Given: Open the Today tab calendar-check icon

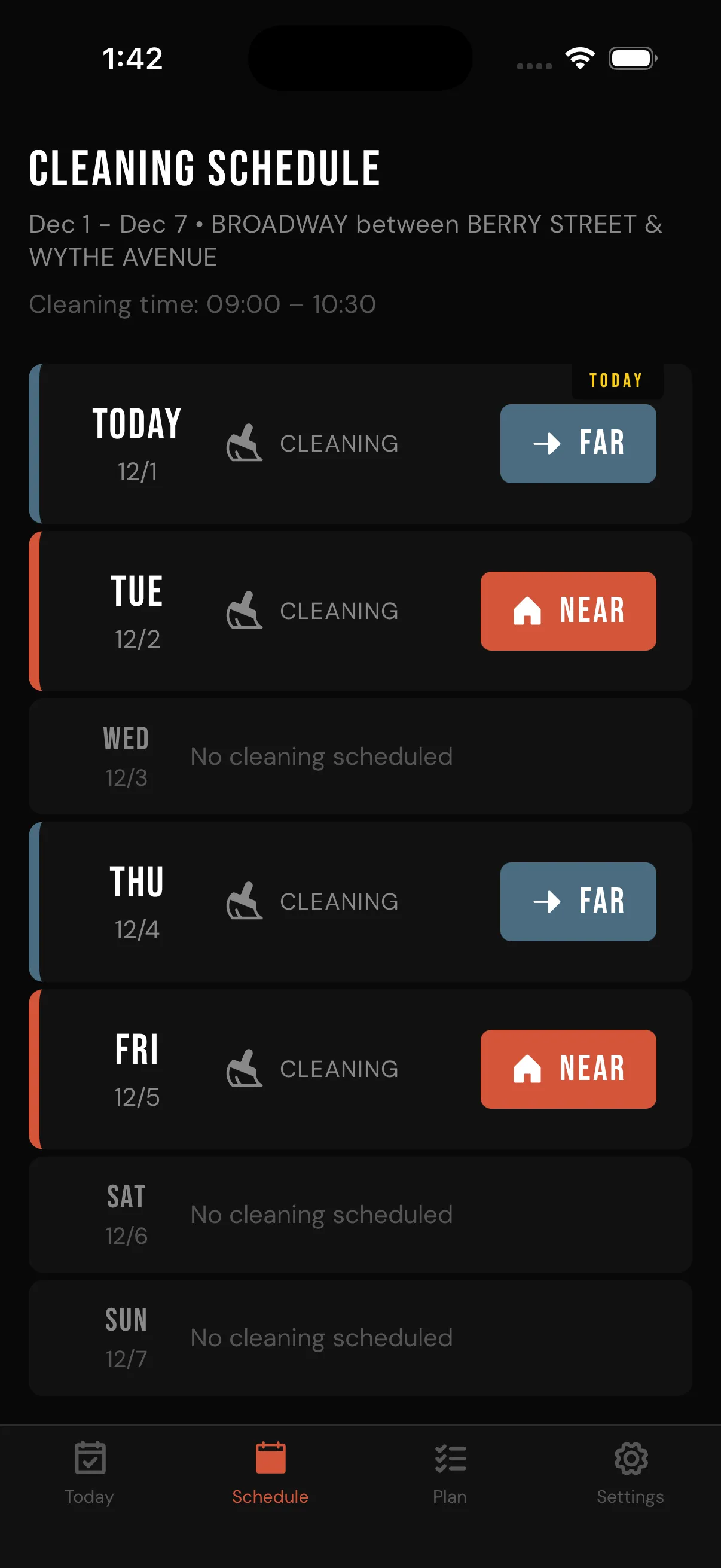Looking at the screenshot, I should (x=90, y=1457).
